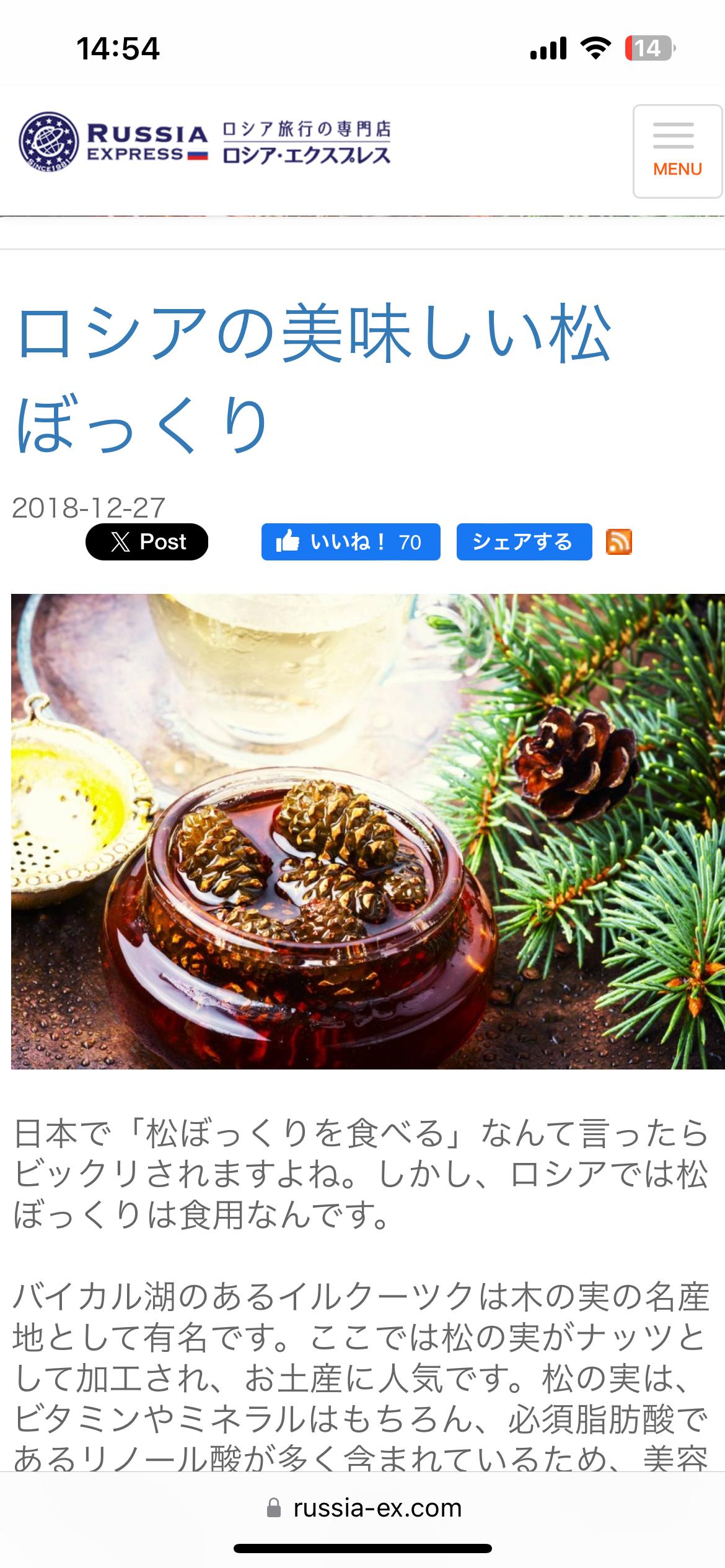The height and width of the screenshot is (1568, 725).
Task: Share article via X Post button
Action: (x=147, y=542)
